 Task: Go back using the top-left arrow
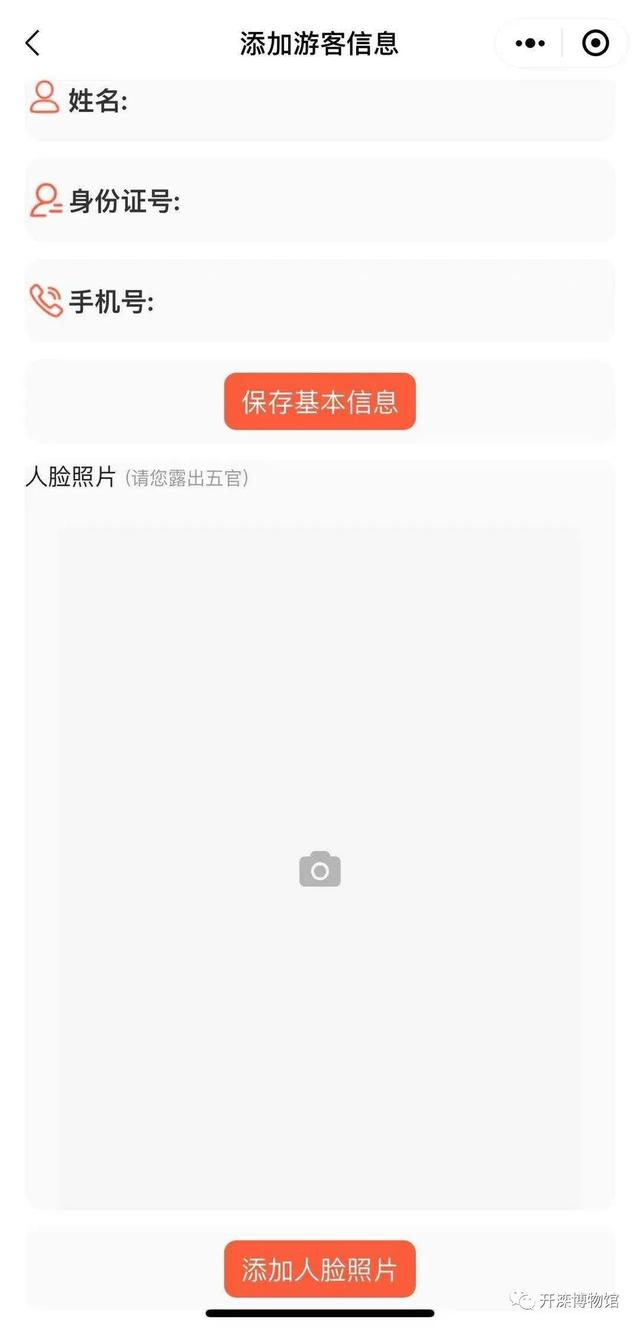(x=33, y=43)
